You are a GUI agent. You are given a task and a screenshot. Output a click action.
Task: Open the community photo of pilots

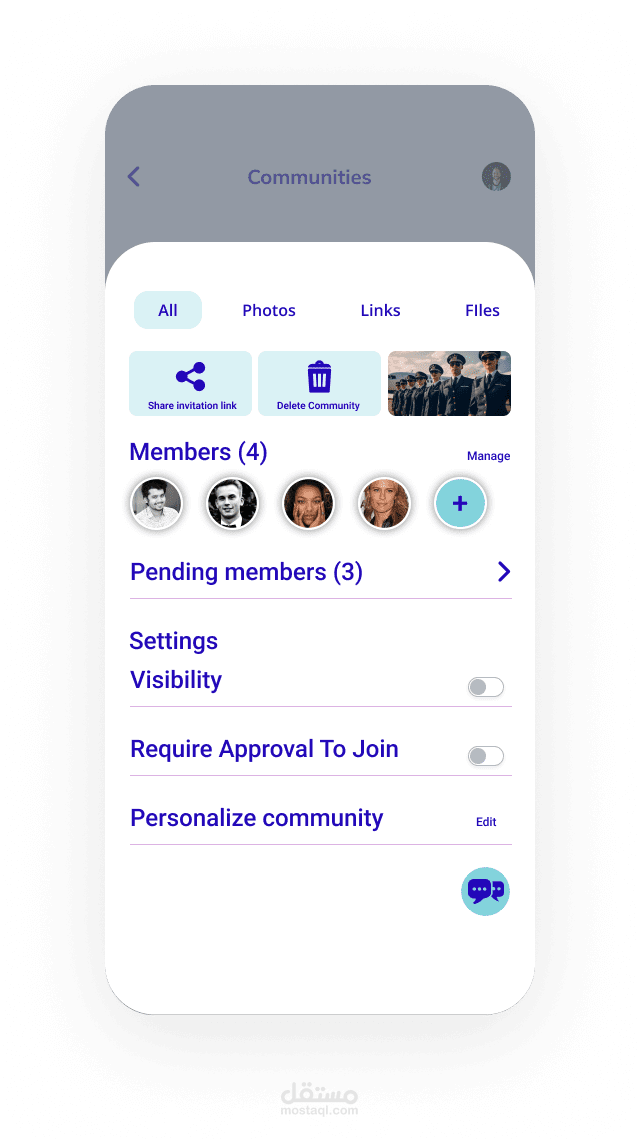[449, 384]
